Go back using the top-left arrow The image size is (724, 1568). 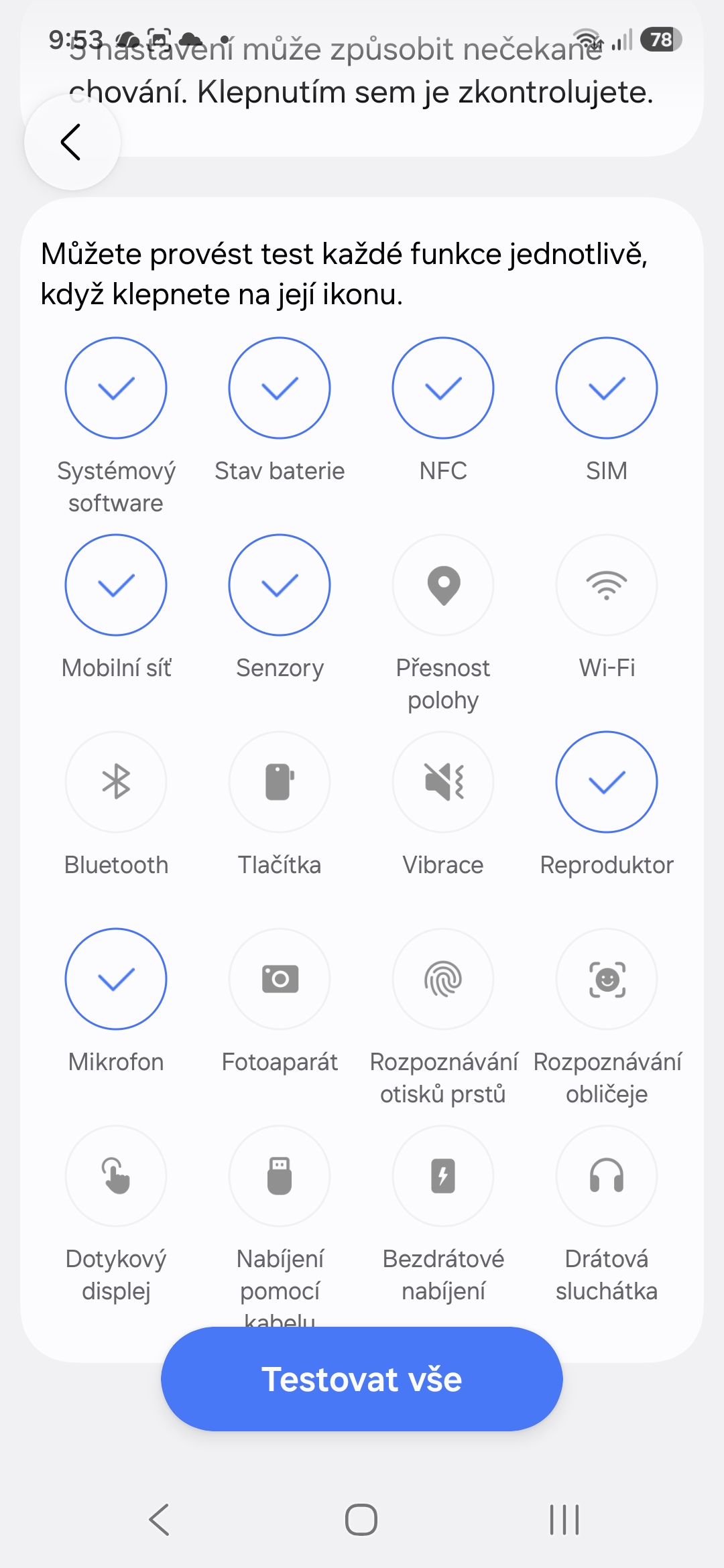pyautogui.click(x=72, y=142)
